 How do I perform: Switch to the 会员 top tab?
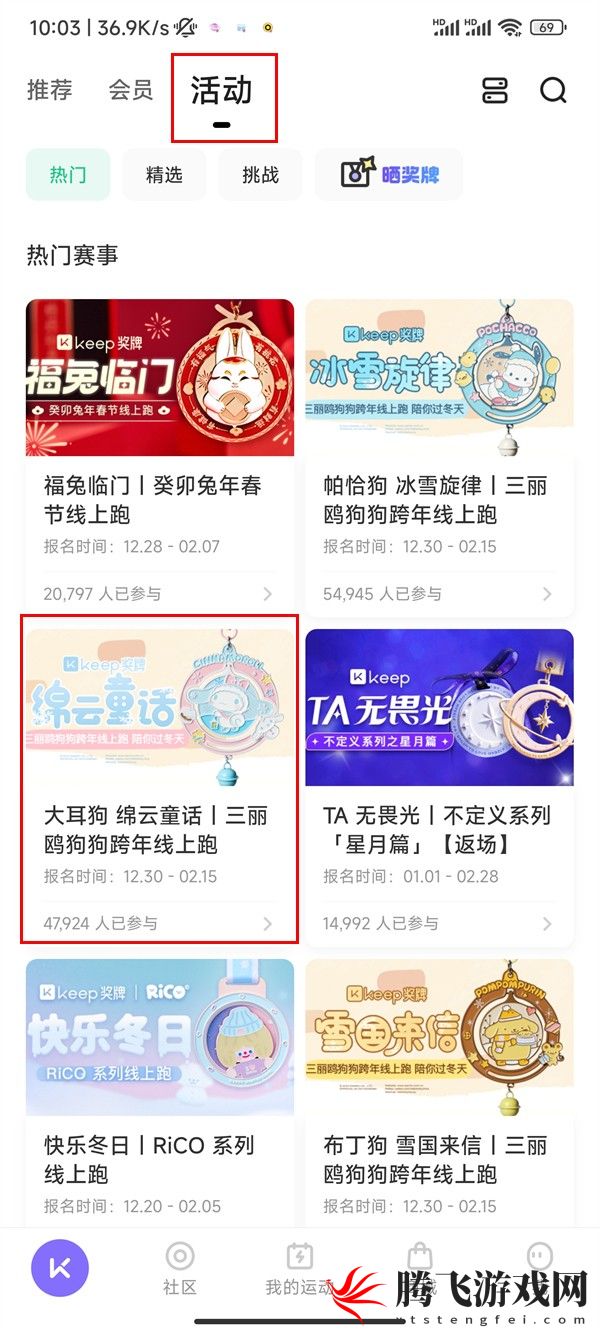coord(131,90)
